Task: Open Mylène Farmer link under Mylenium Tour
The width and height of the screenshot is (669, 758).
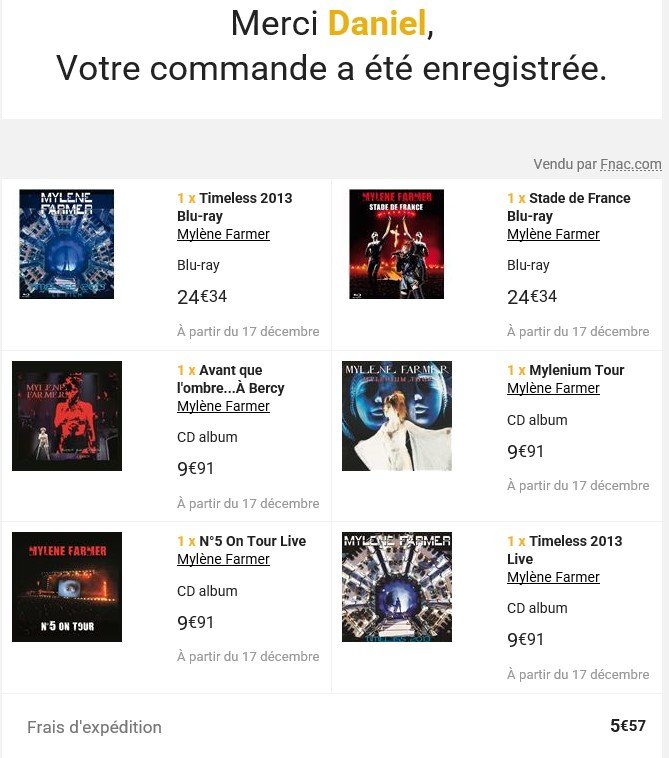Action: (553, 388)
